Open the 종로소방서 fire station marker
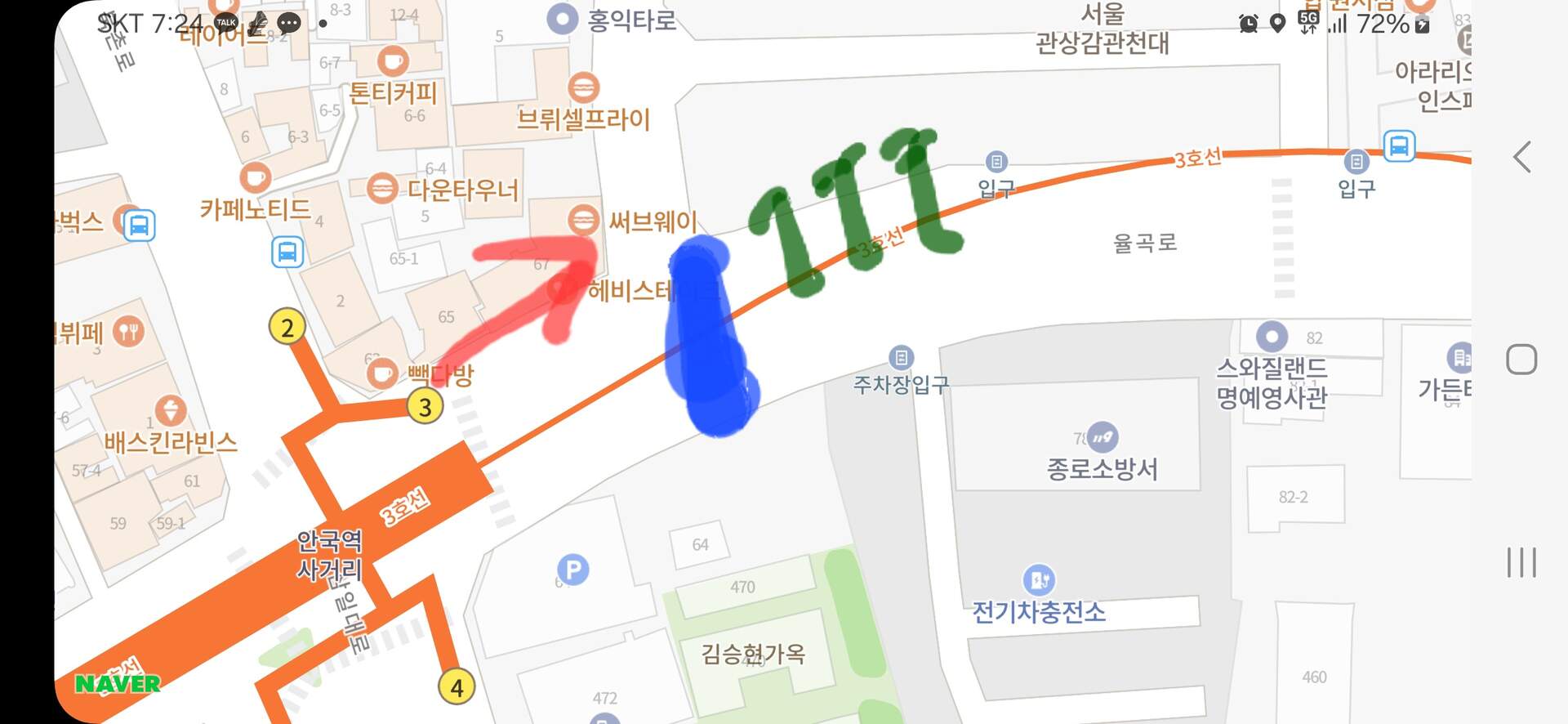This screenshot has height=724, width=1568. 1102,437
